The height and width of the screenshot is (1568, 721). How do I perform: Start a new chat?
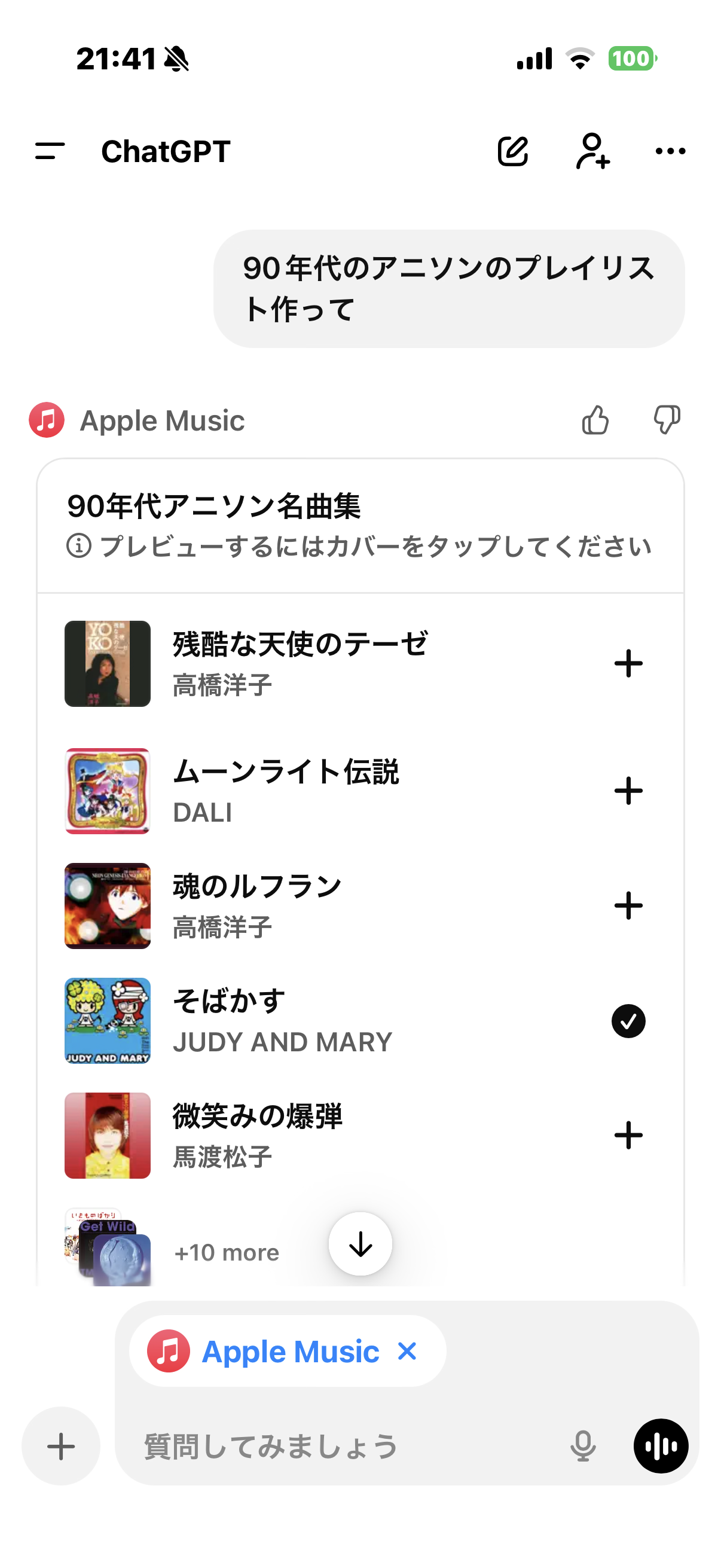pos(513,151)
